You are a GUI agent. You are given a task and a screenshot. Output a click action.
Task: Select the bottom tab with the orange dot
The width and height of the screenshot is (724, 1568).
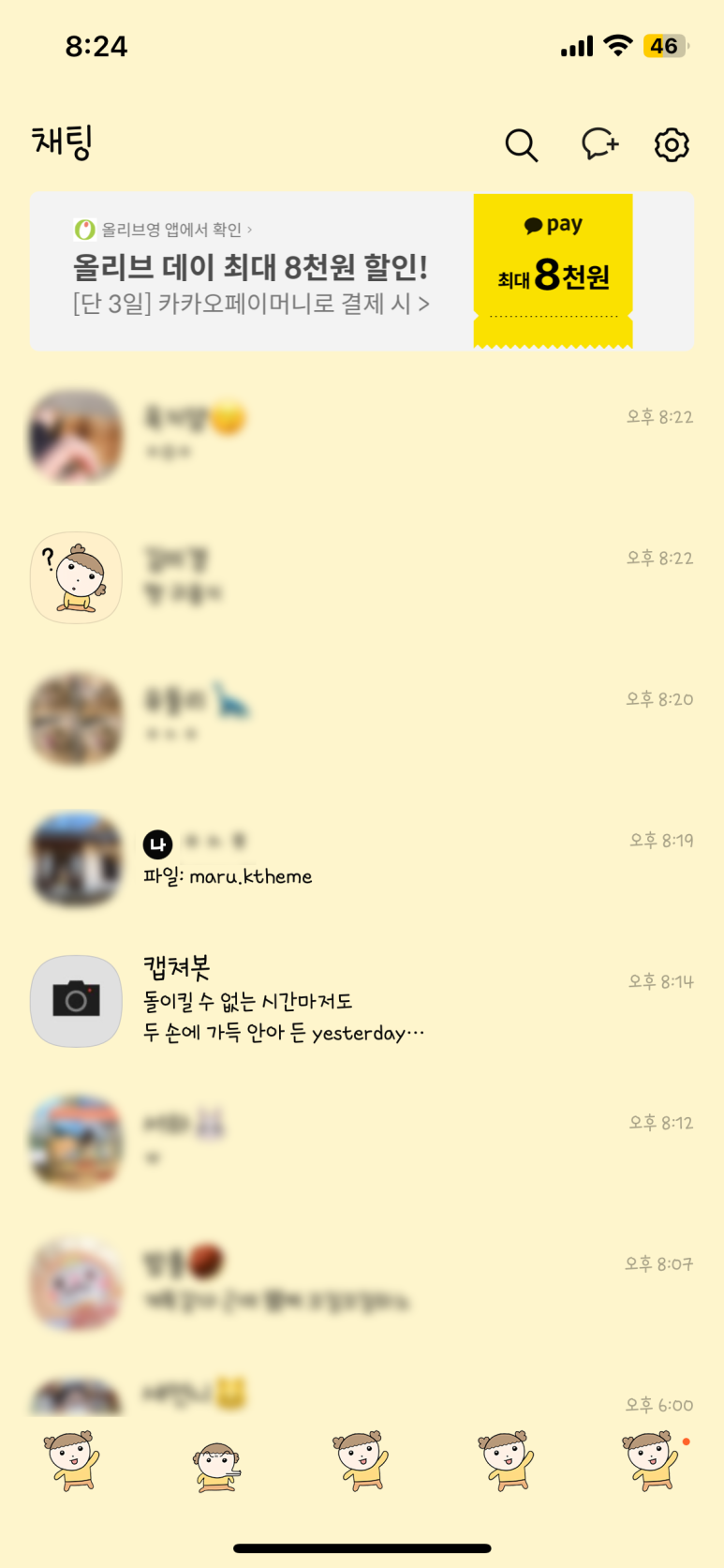pos(652,1460)
